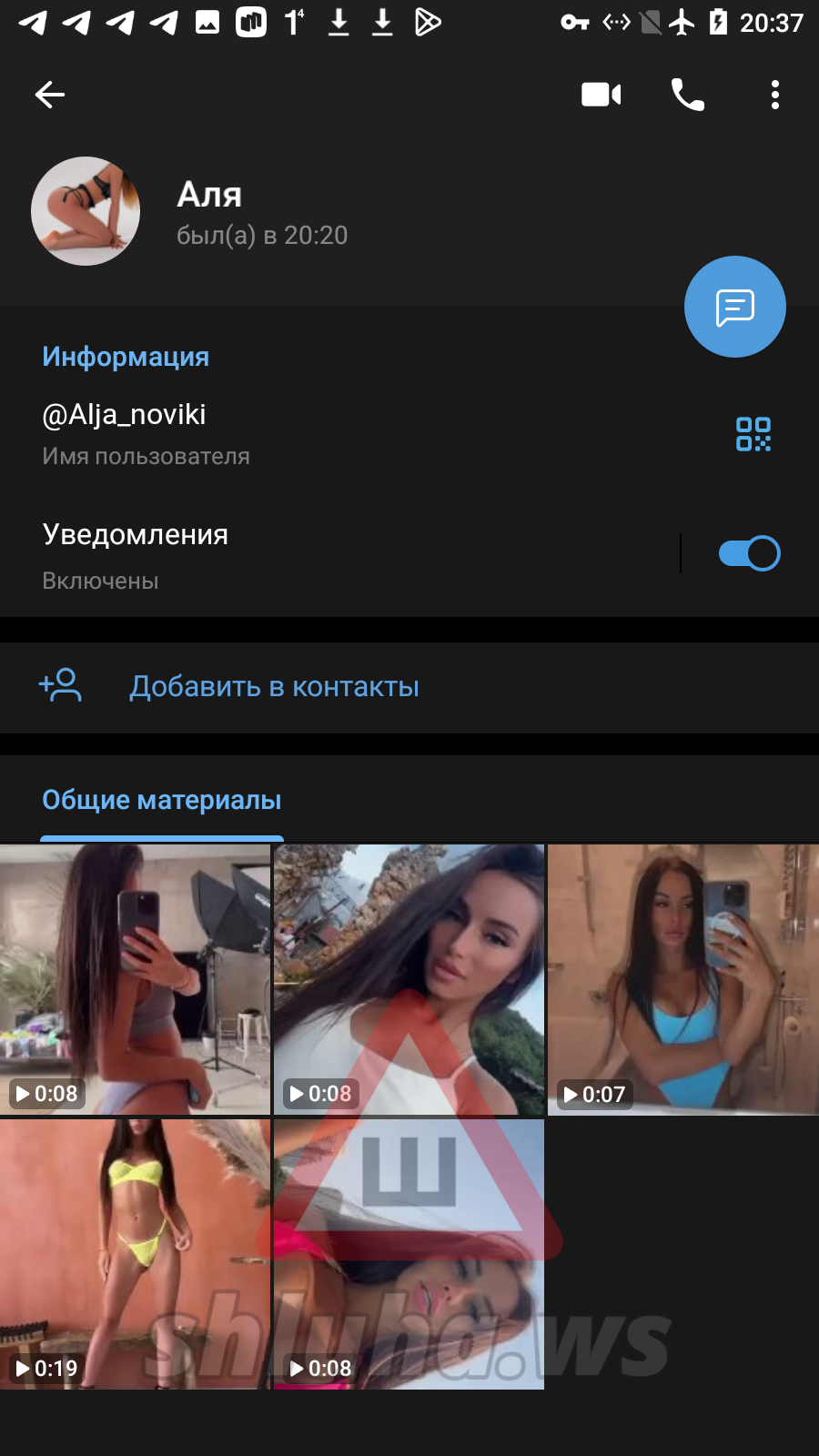
Task: Start a voice call with Аля
Action: (x=687, y=95)
